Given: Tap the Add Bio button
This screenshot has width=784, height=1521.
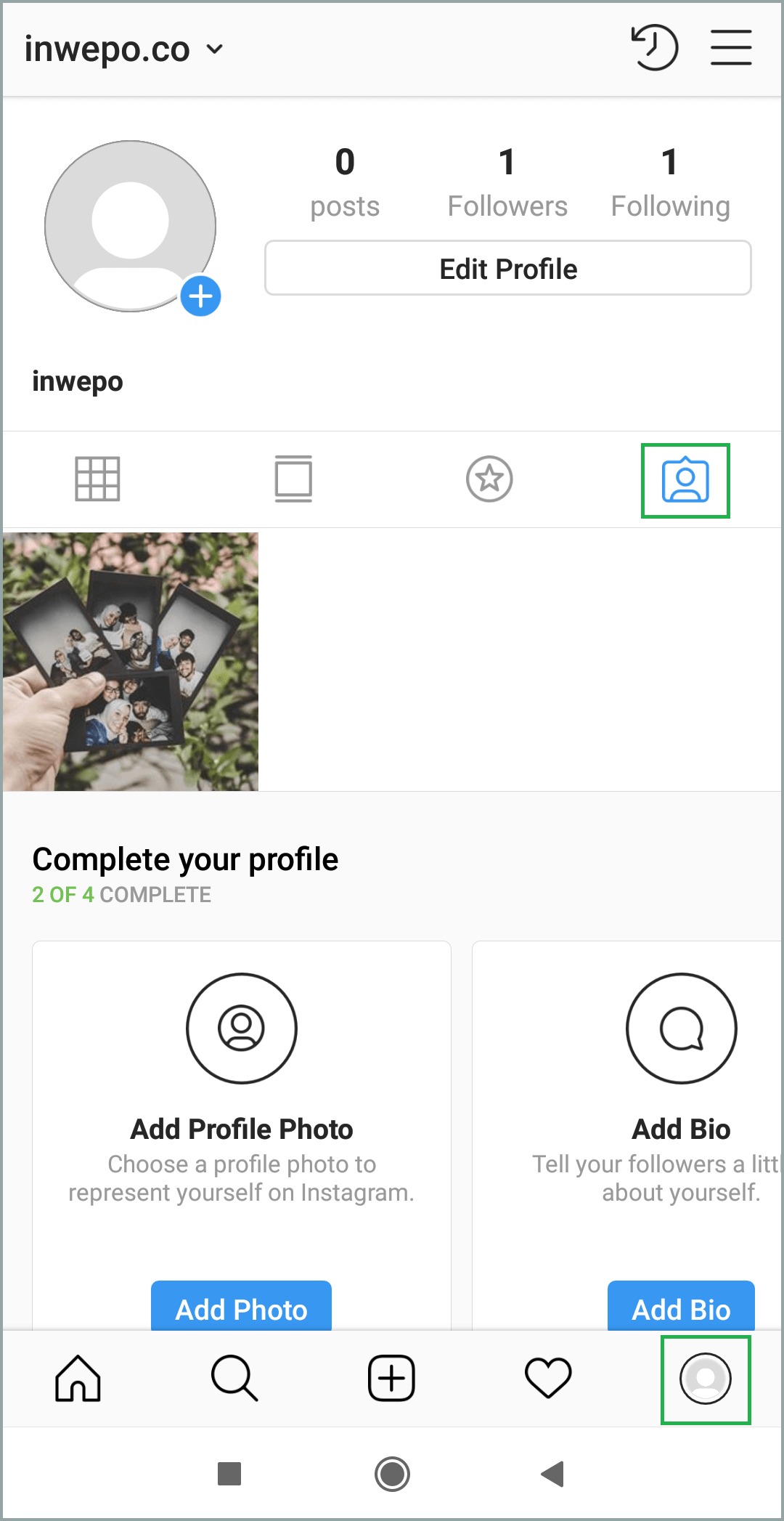Looking at the screenshot, I should [681, 1307].
